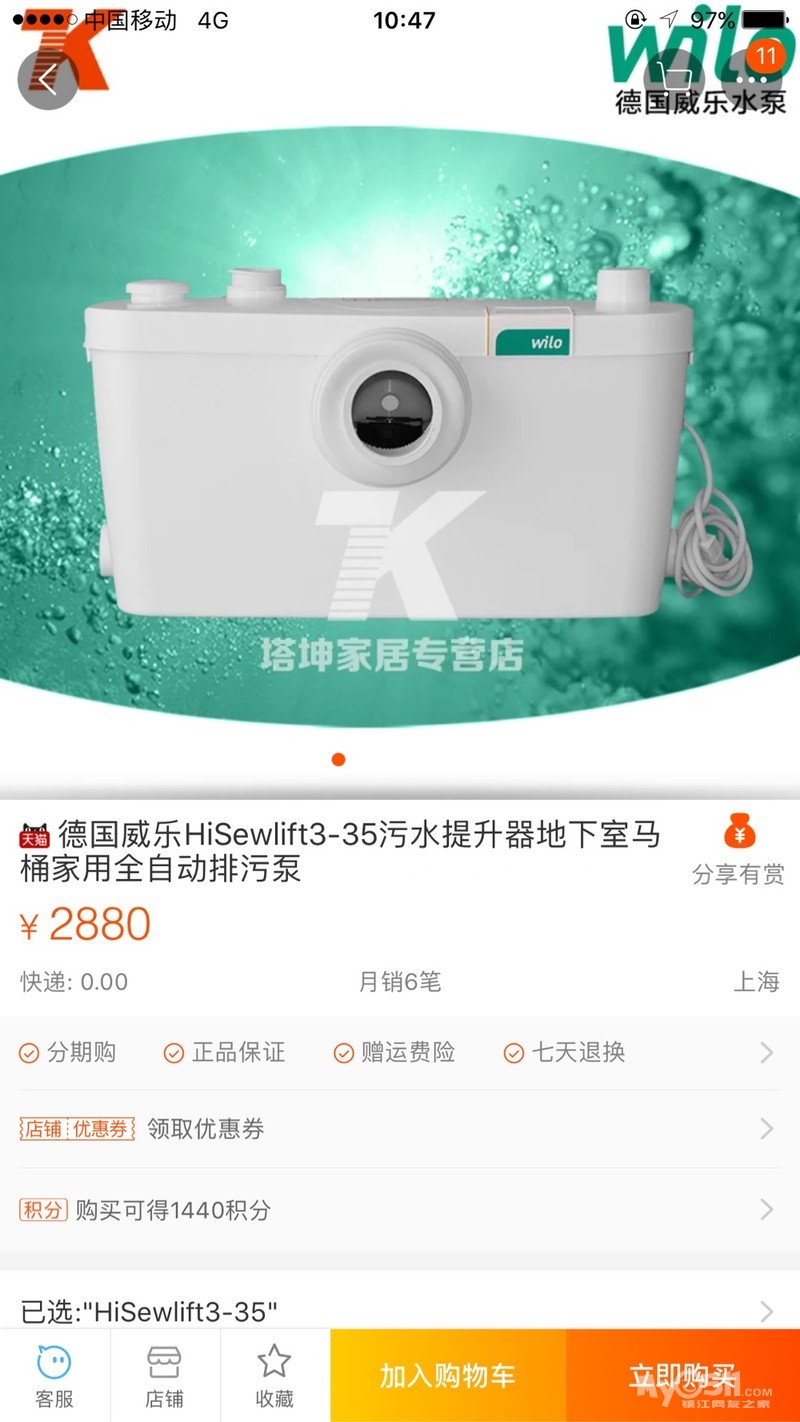800x1422 pixels.
Task: Visit the 店铺 store page
Action: pyautogui.click(x=165, y=1376)
